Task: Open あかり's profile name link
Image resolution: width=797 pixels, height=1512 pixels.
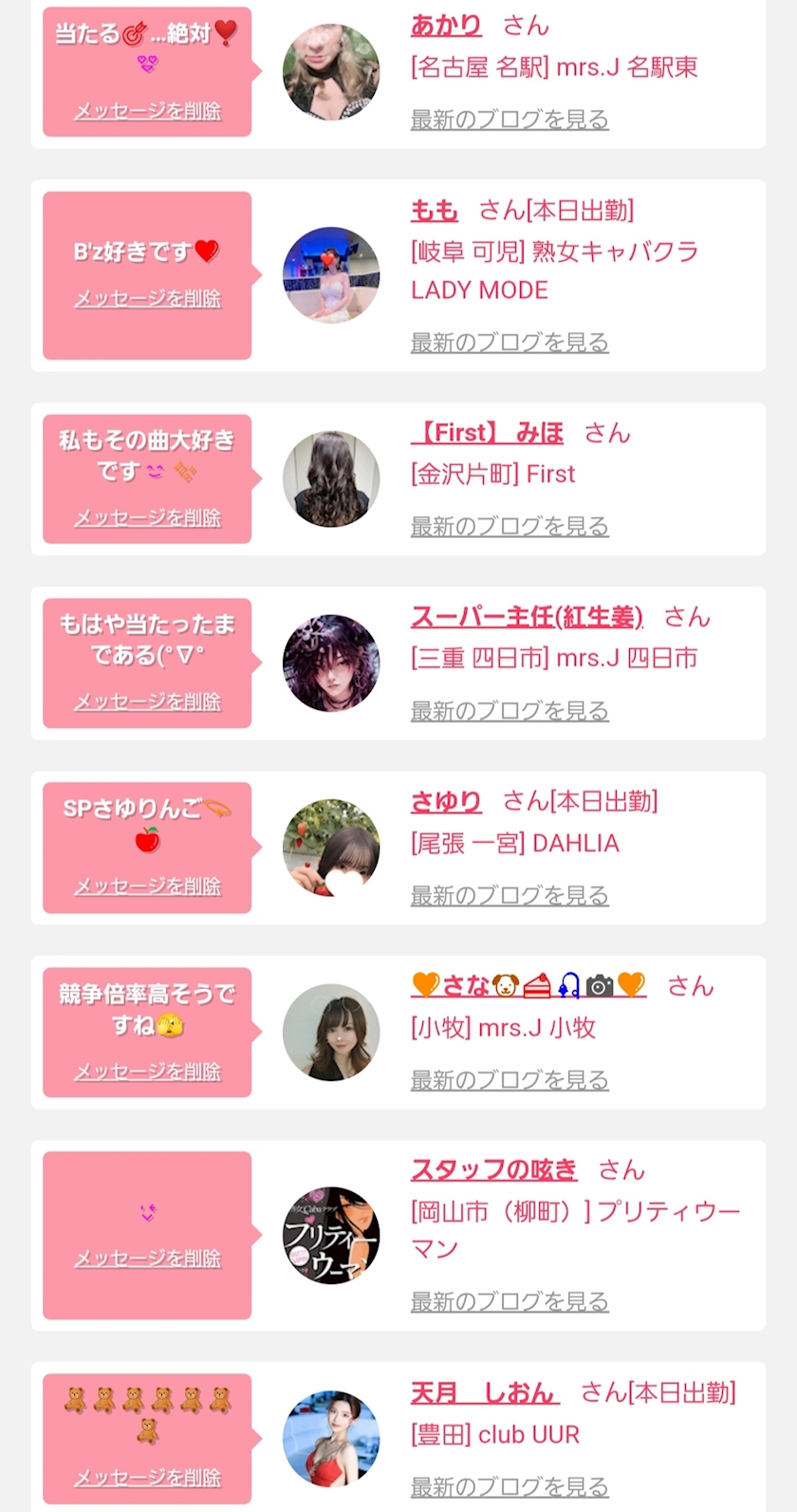Action: (446, 26)
